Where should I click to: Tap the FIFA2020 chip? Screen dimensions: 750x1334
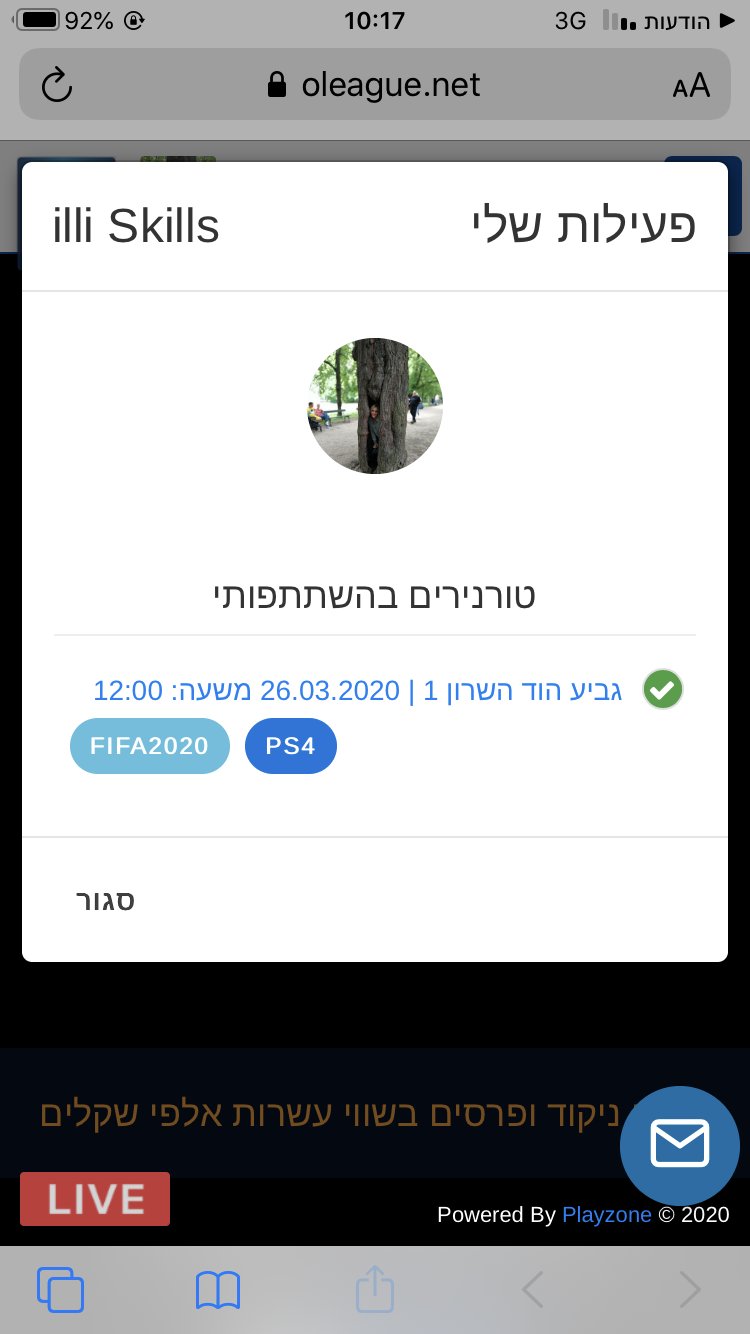tap(149, 746)
